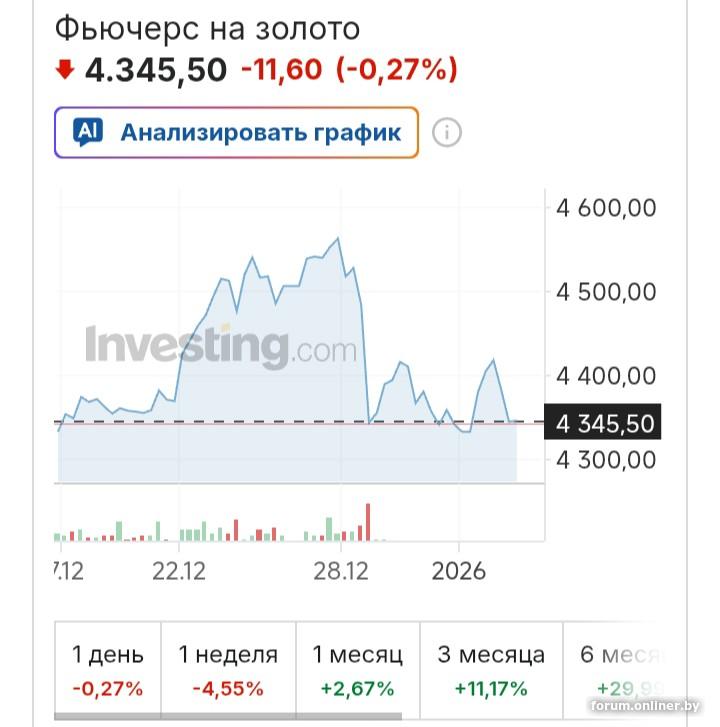Select the 1 день period

click(x=107, y=670)
